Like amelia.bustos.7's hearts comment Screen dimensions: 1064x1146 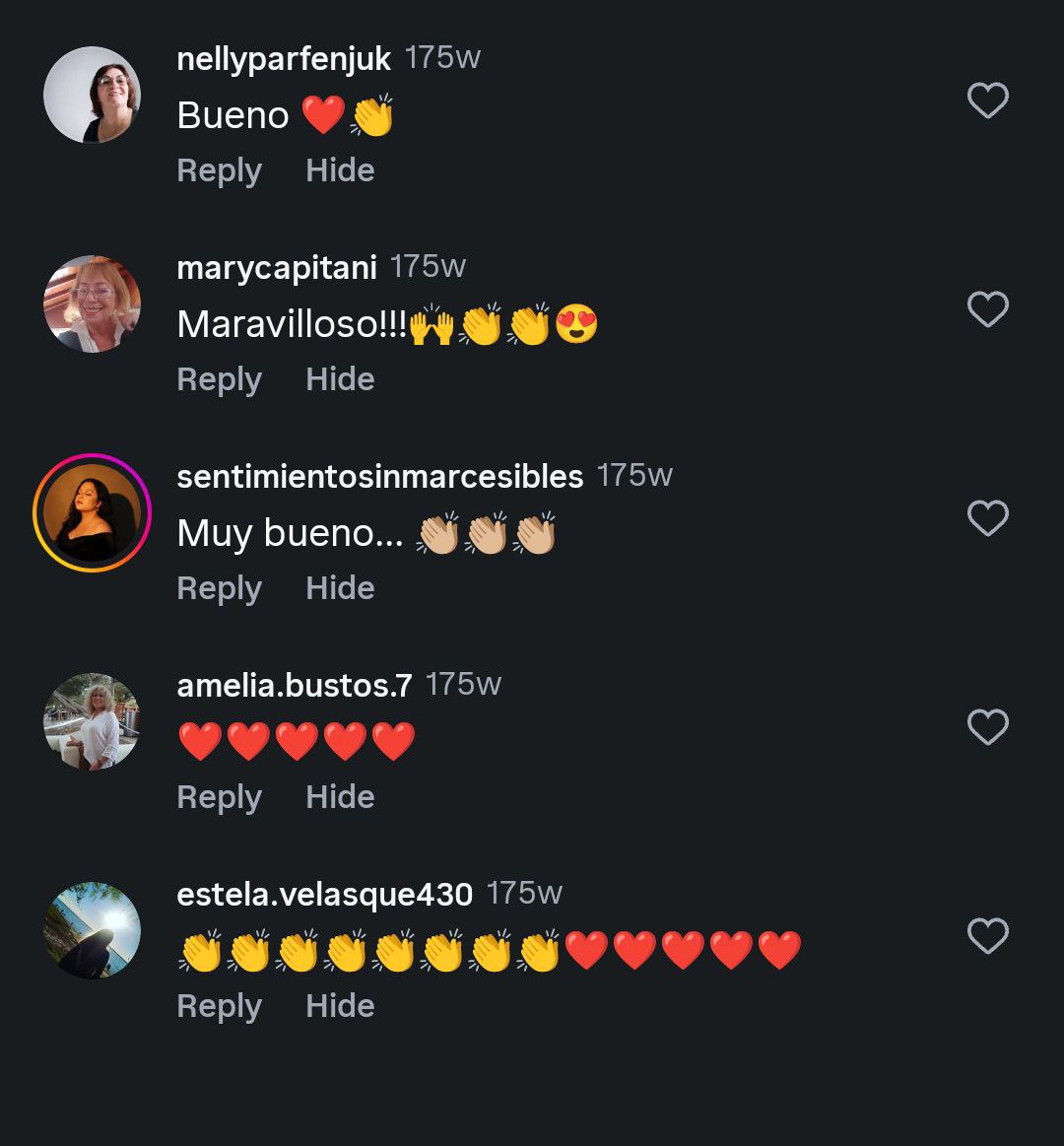tap(987, 727)
